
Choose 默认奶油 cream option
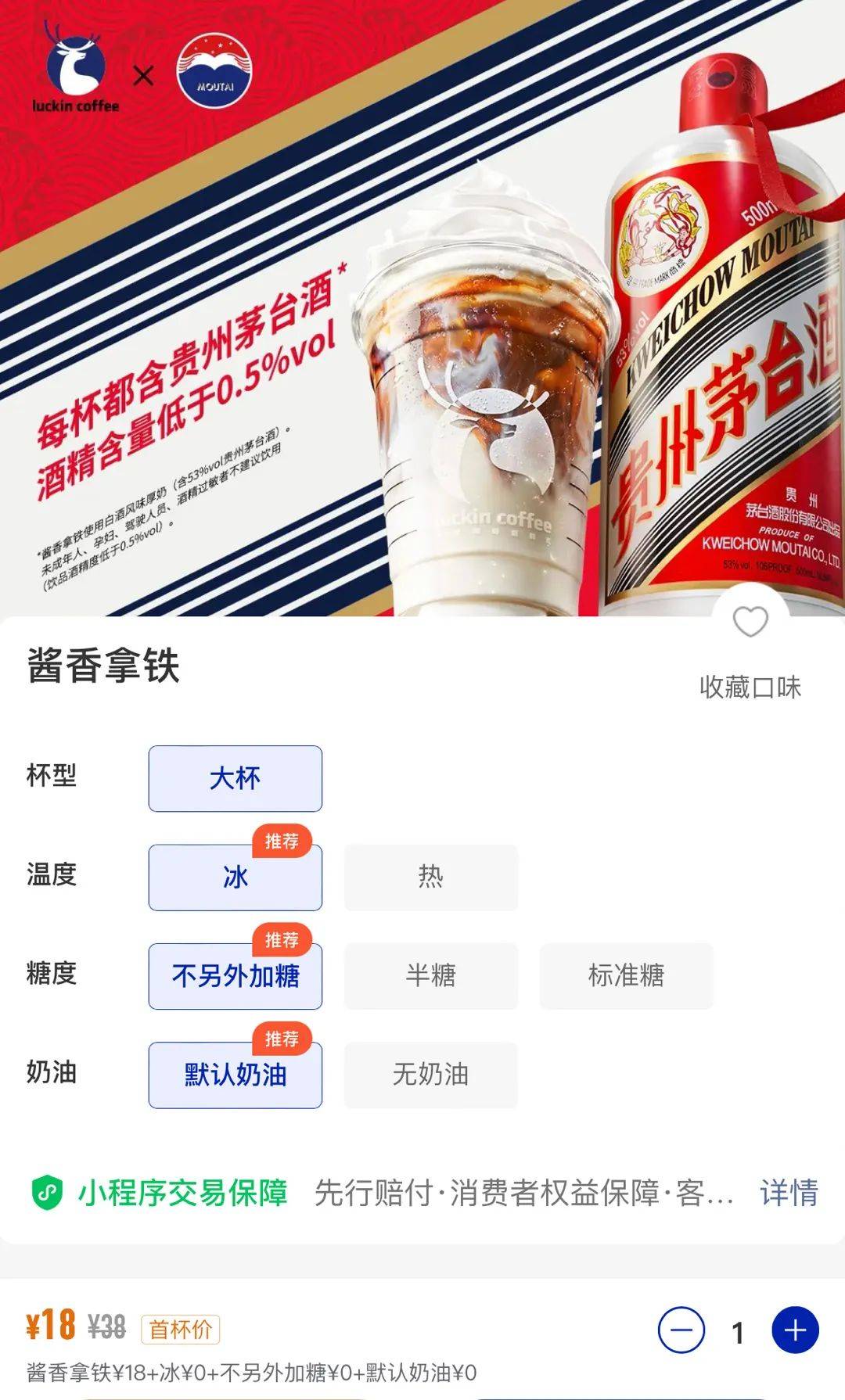click(x=235, y=1075)
